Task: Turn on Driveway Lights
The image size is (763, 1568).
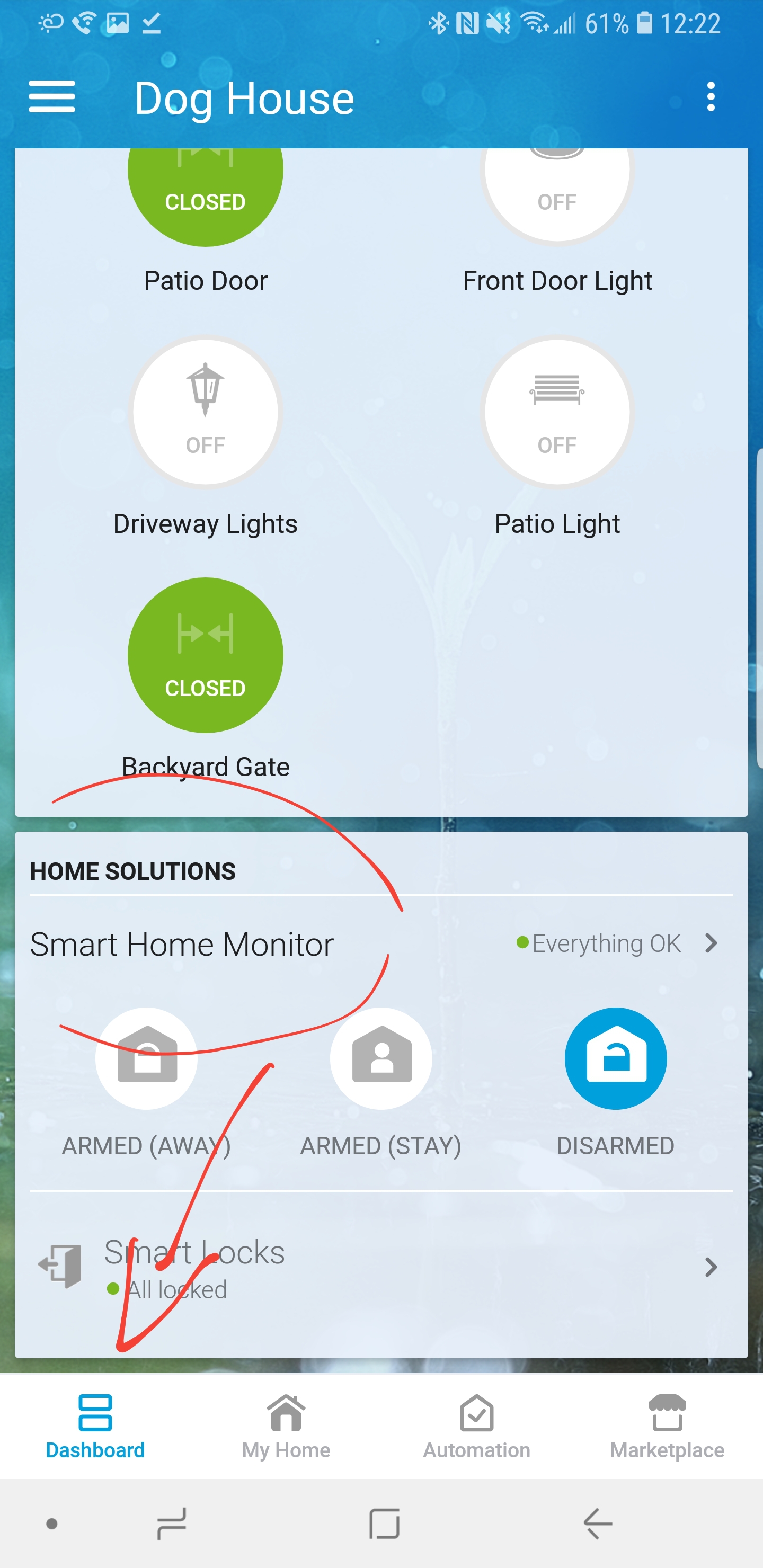Action: tap(205, 412)
